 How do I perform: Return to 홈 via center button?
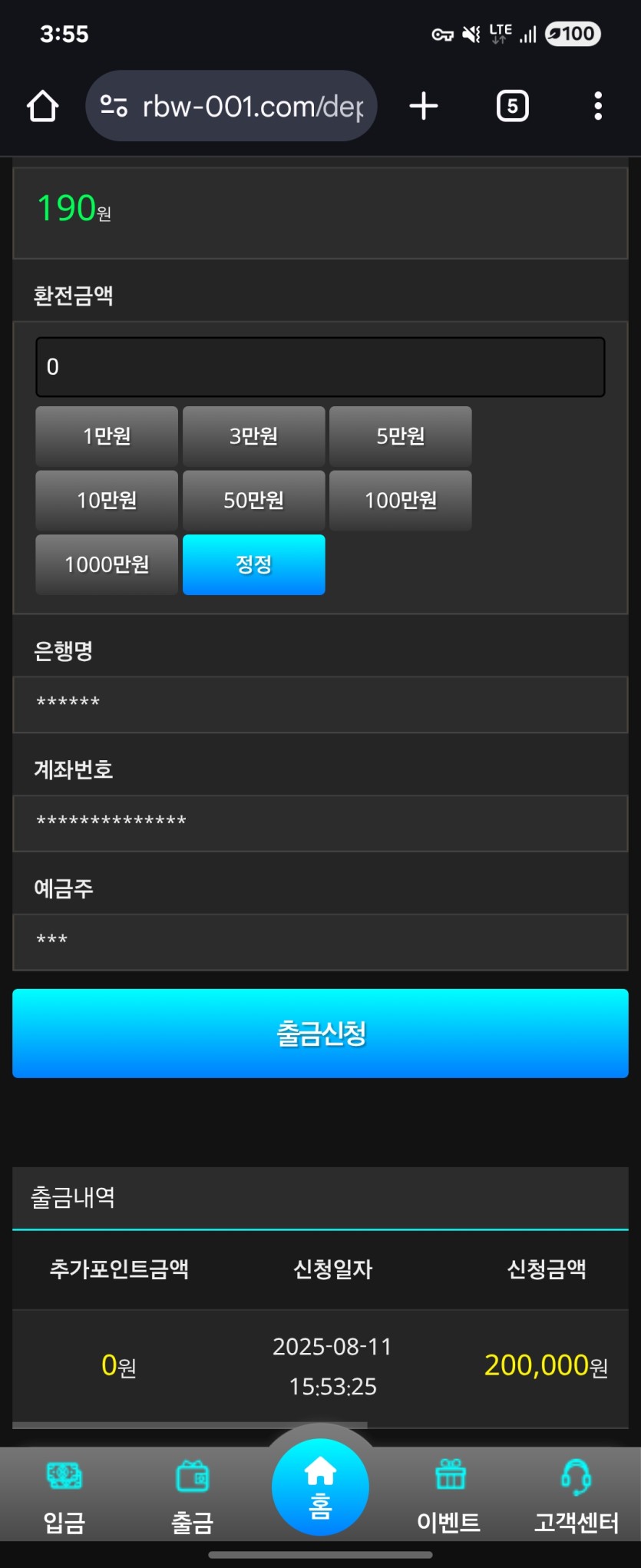320,1487
